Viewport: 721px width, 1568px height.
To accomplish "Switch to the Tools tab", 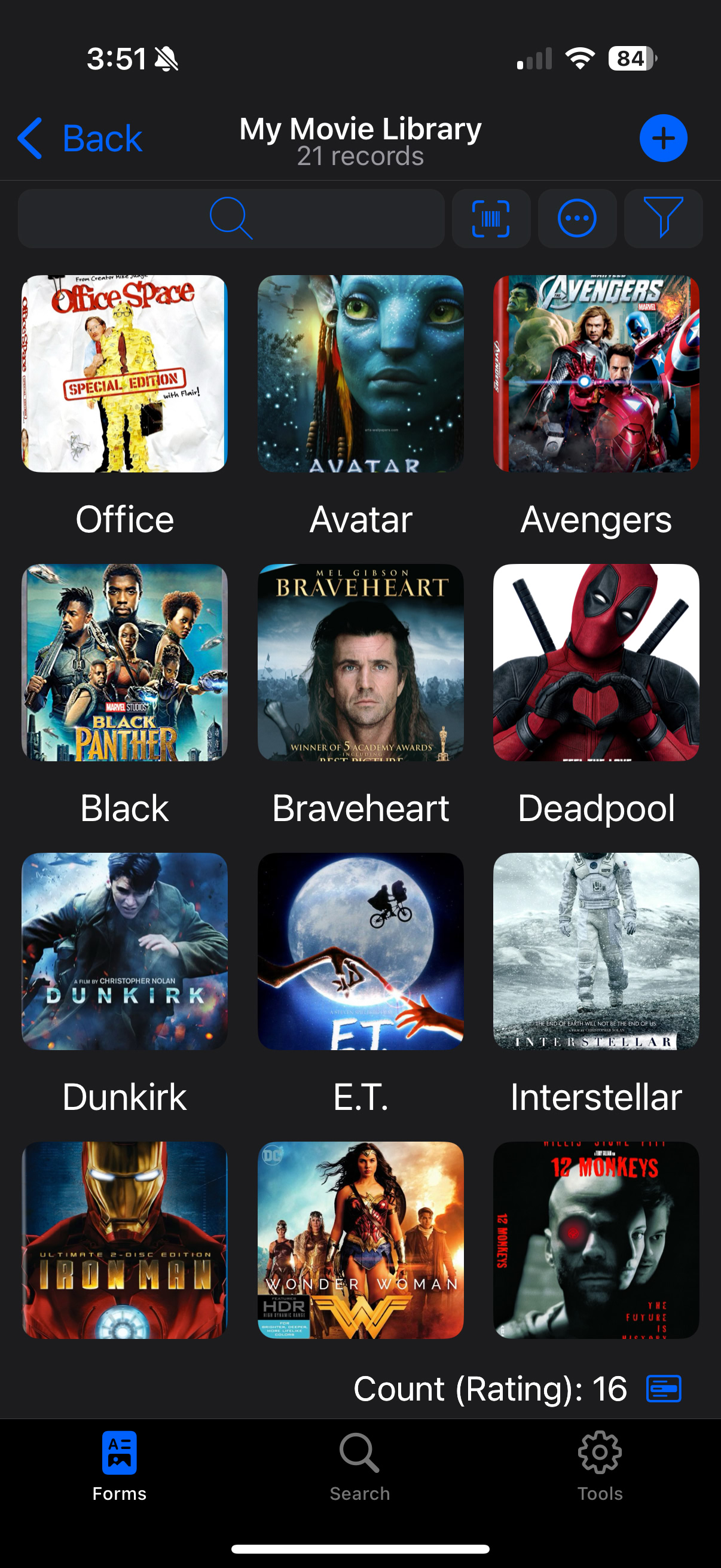I will 600,1466.
